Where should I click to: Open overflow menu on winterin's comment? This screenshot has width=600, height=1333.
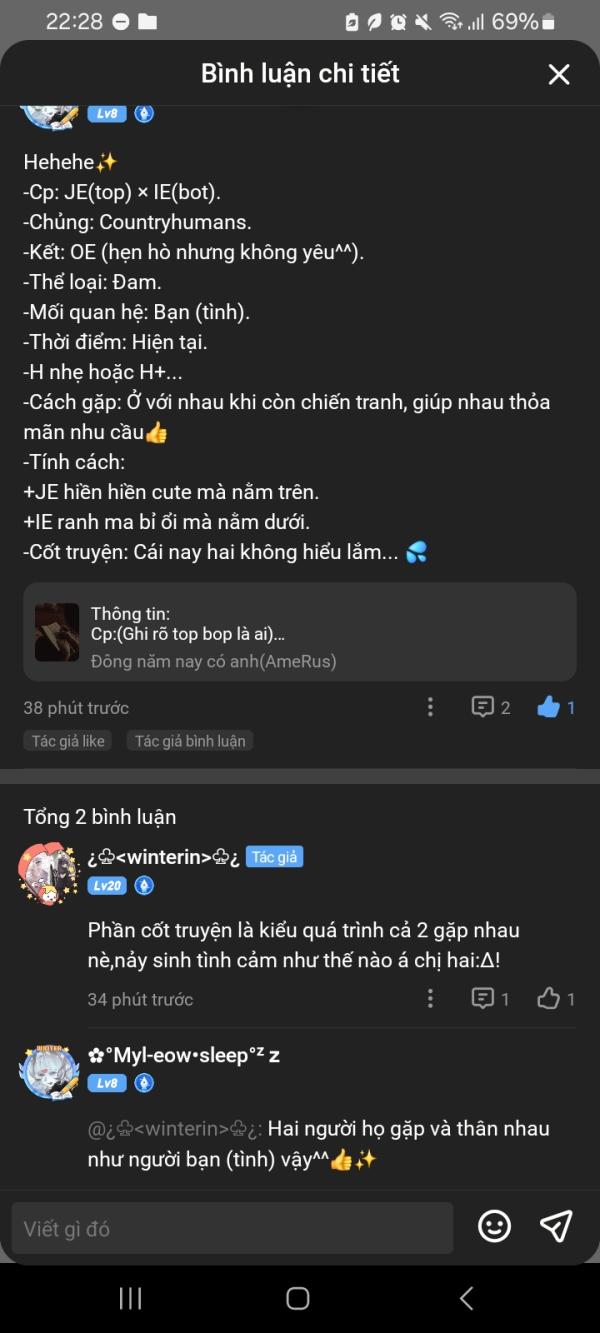430,999
